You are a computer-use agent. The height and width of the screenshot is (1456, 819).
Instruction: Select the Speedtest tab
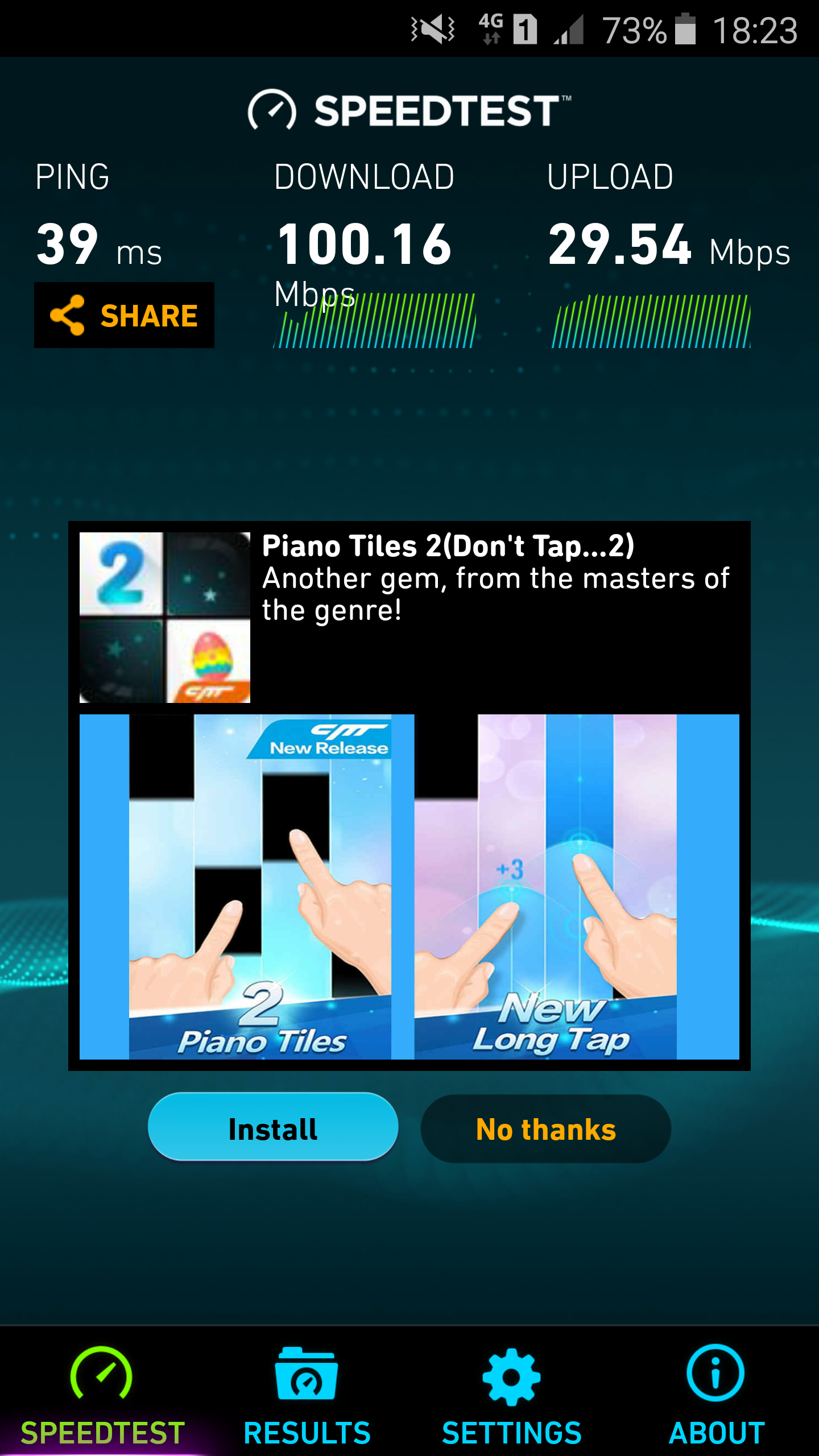102,1393
